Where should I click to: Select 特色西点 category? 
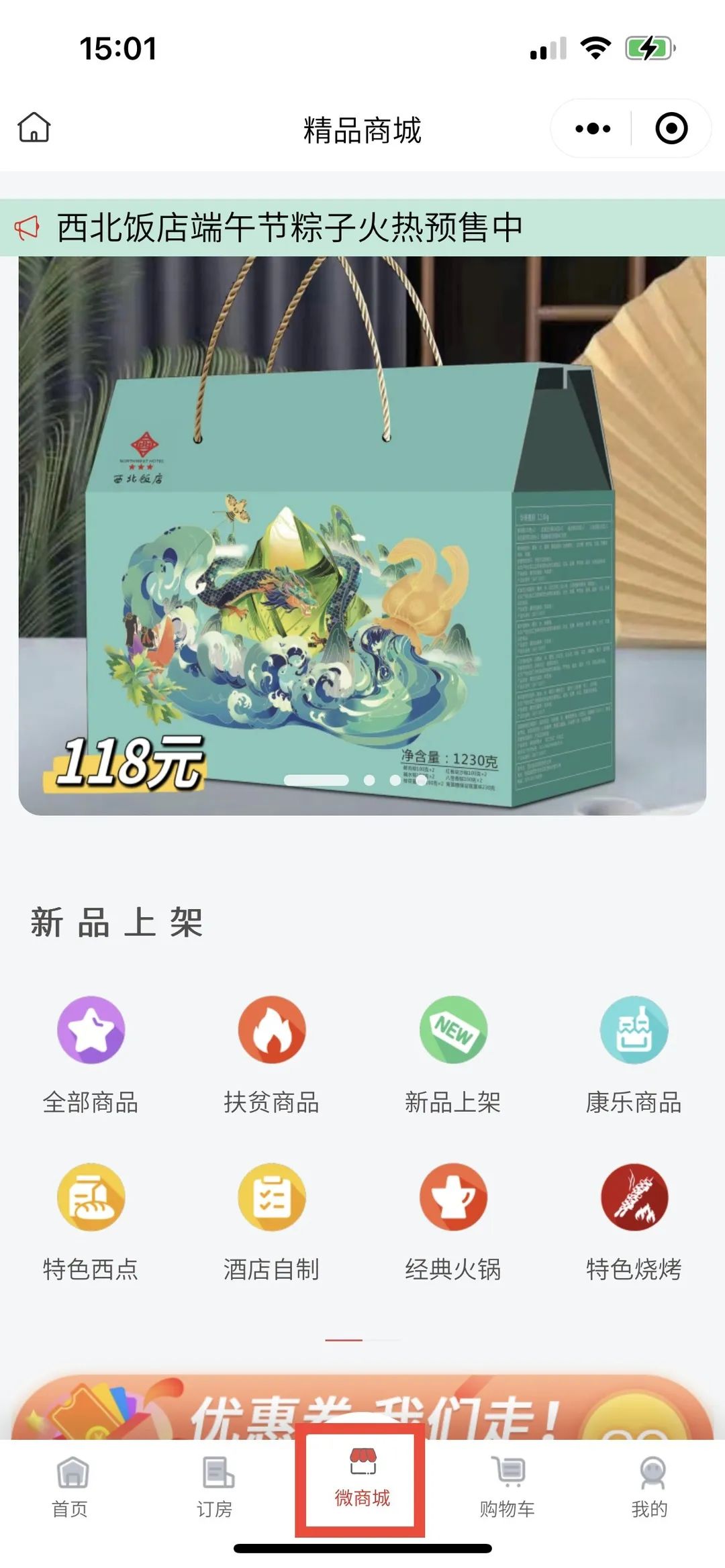click(91, 1221)
